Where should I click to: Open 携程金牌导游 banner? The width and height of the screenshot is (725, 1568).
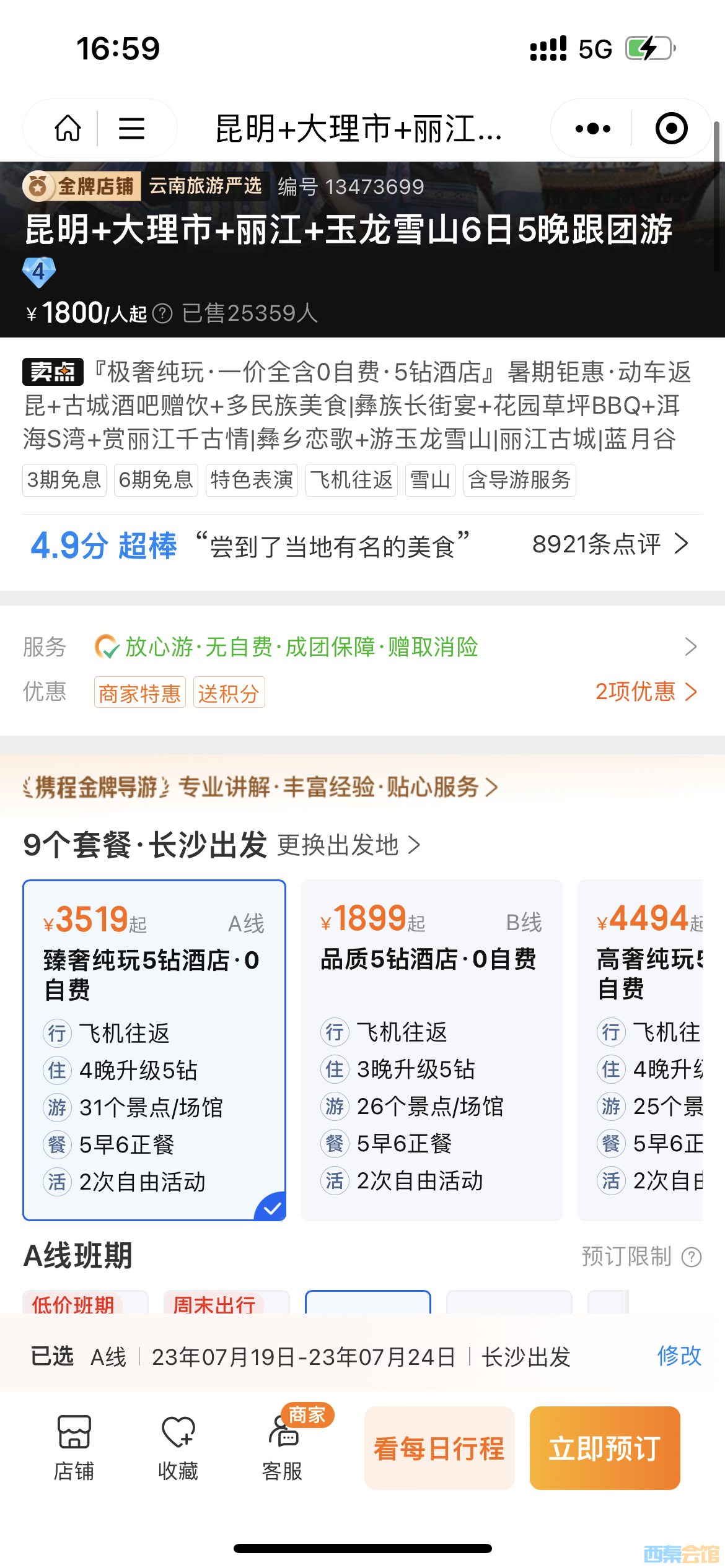(x=260, y=788)
